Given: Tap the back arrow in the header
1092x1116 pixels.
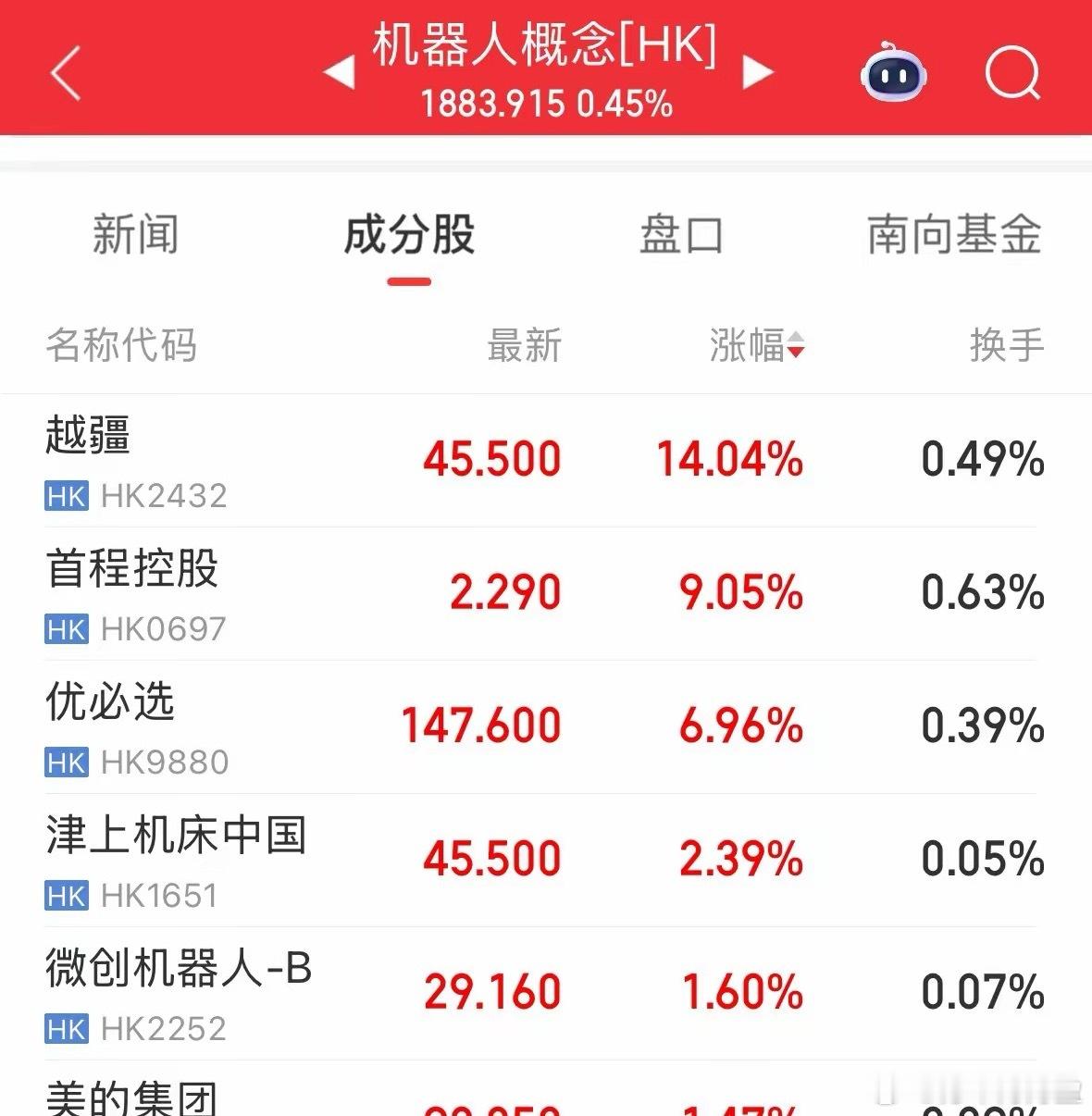Looking at the screenshot, I should (65, 74).
